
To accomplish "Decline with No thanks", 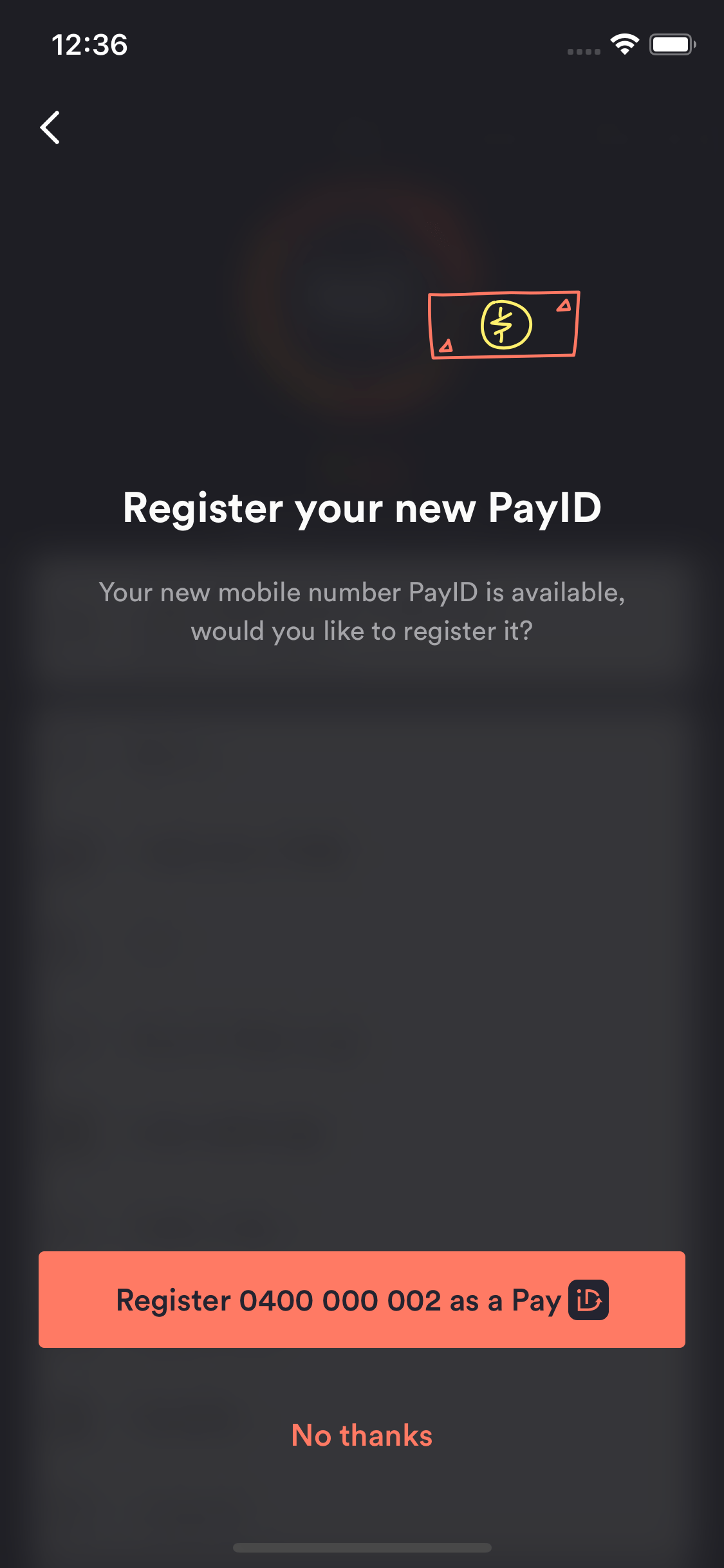I will (x=362, y=1435).
